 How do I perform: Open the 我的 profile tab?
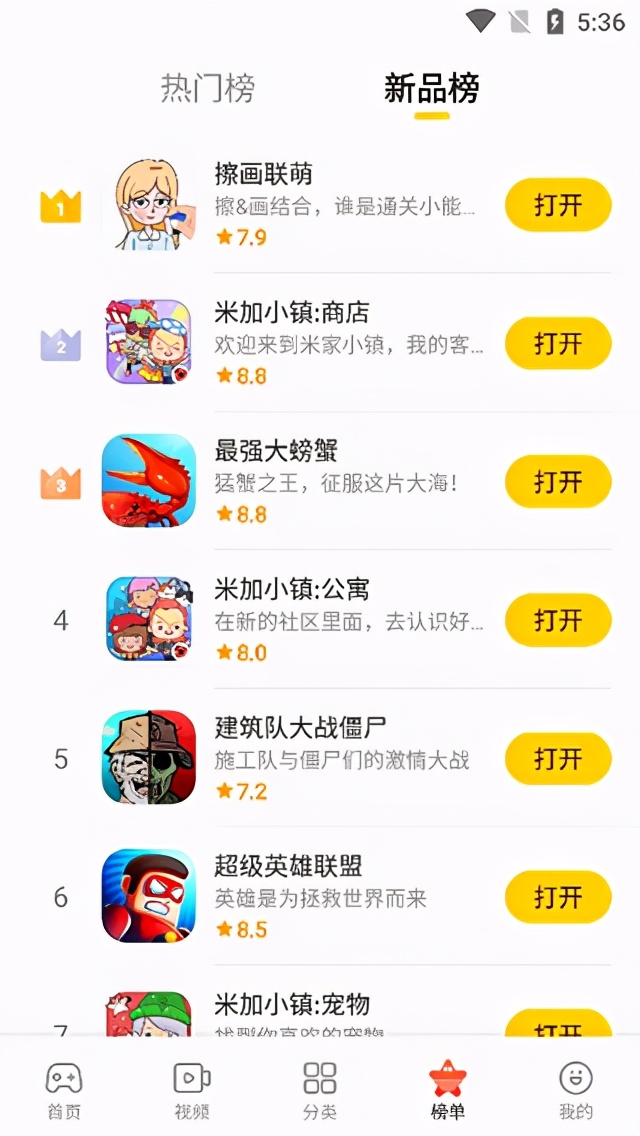[575, 1090]
